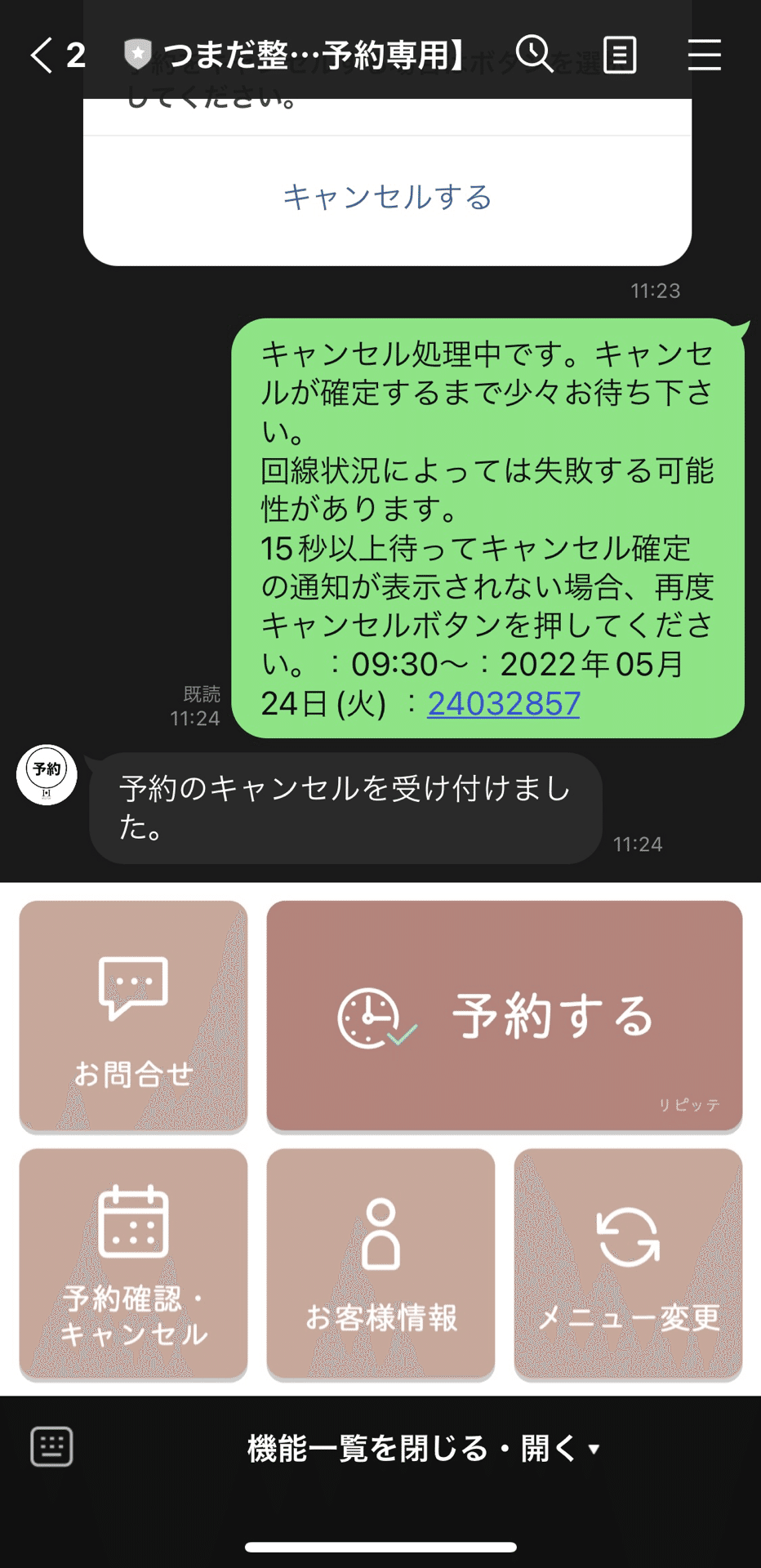Tap the キャンセルする button
Screen dimensions: 761x1568
387,198
